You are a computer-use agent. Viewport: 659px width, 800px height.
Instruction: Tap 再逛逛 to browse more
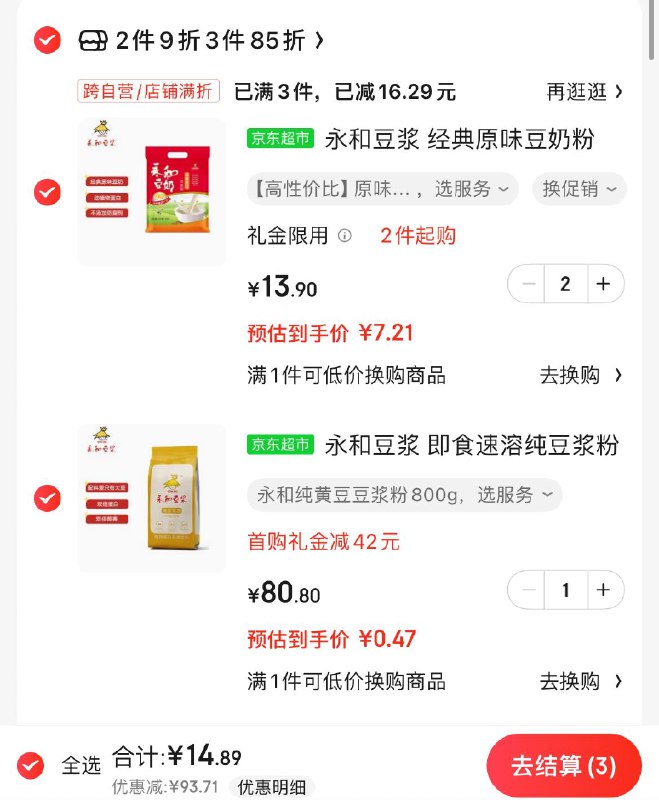click(584, 92)
